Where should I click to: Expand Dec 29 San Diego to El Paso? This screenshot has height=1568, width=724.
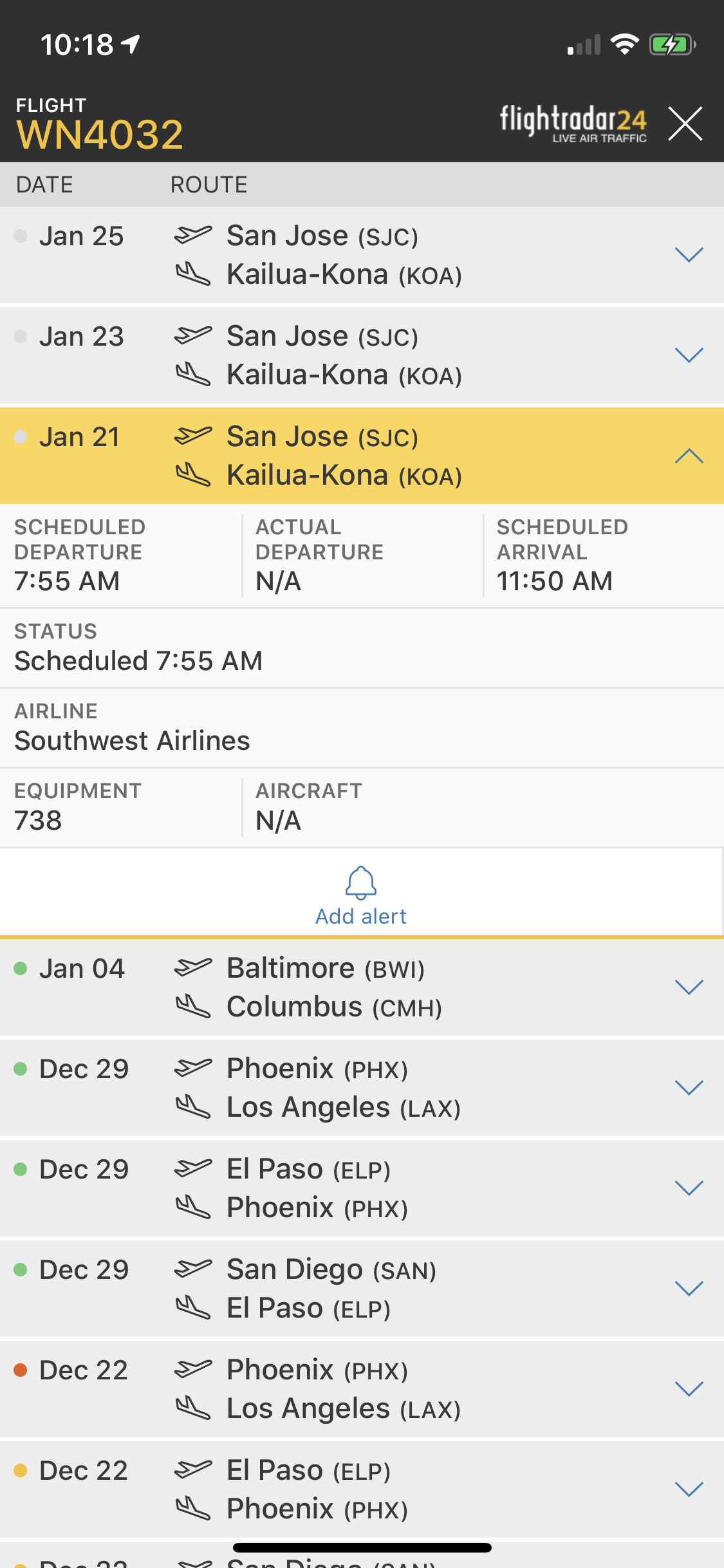(x=689, y=1289)
